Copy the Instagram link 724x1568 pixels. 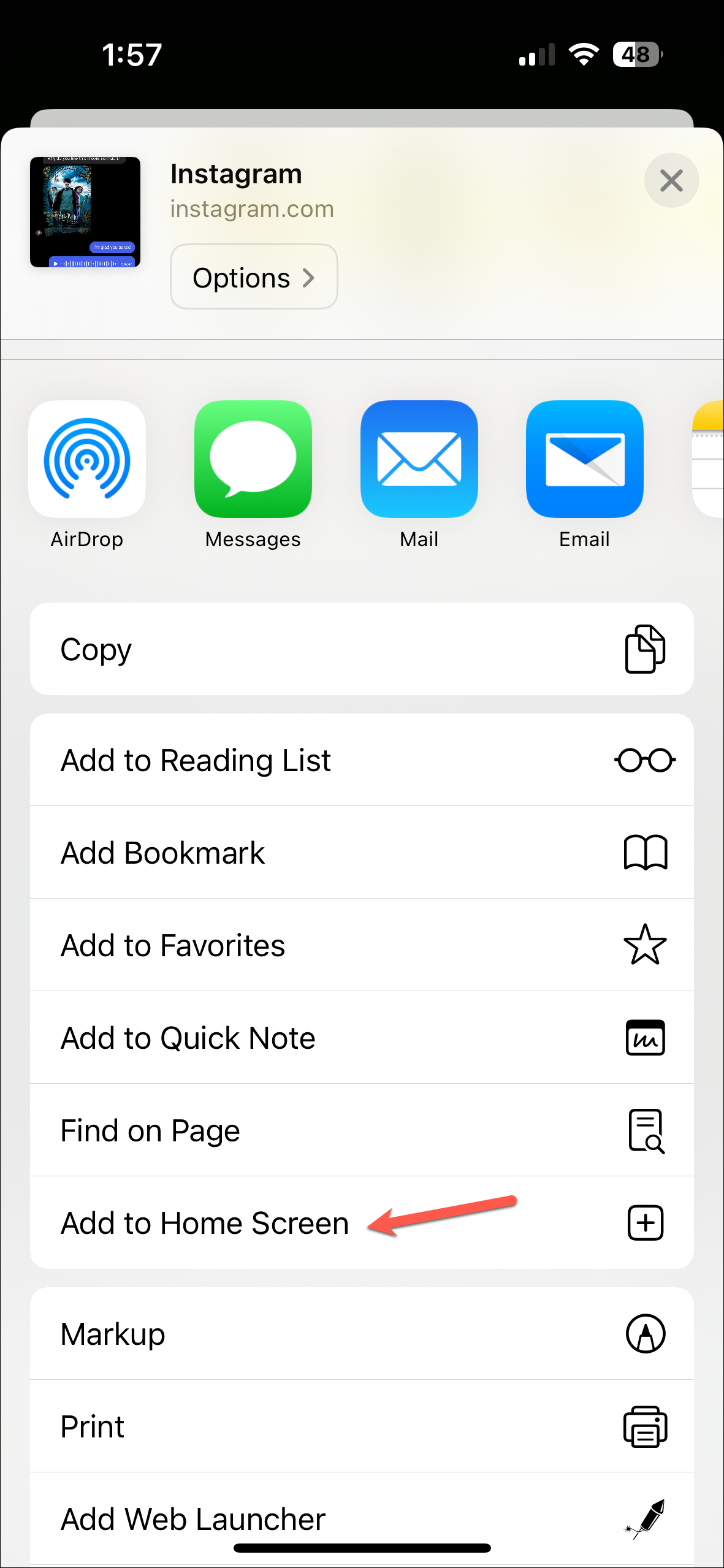(x=362, y=649)
